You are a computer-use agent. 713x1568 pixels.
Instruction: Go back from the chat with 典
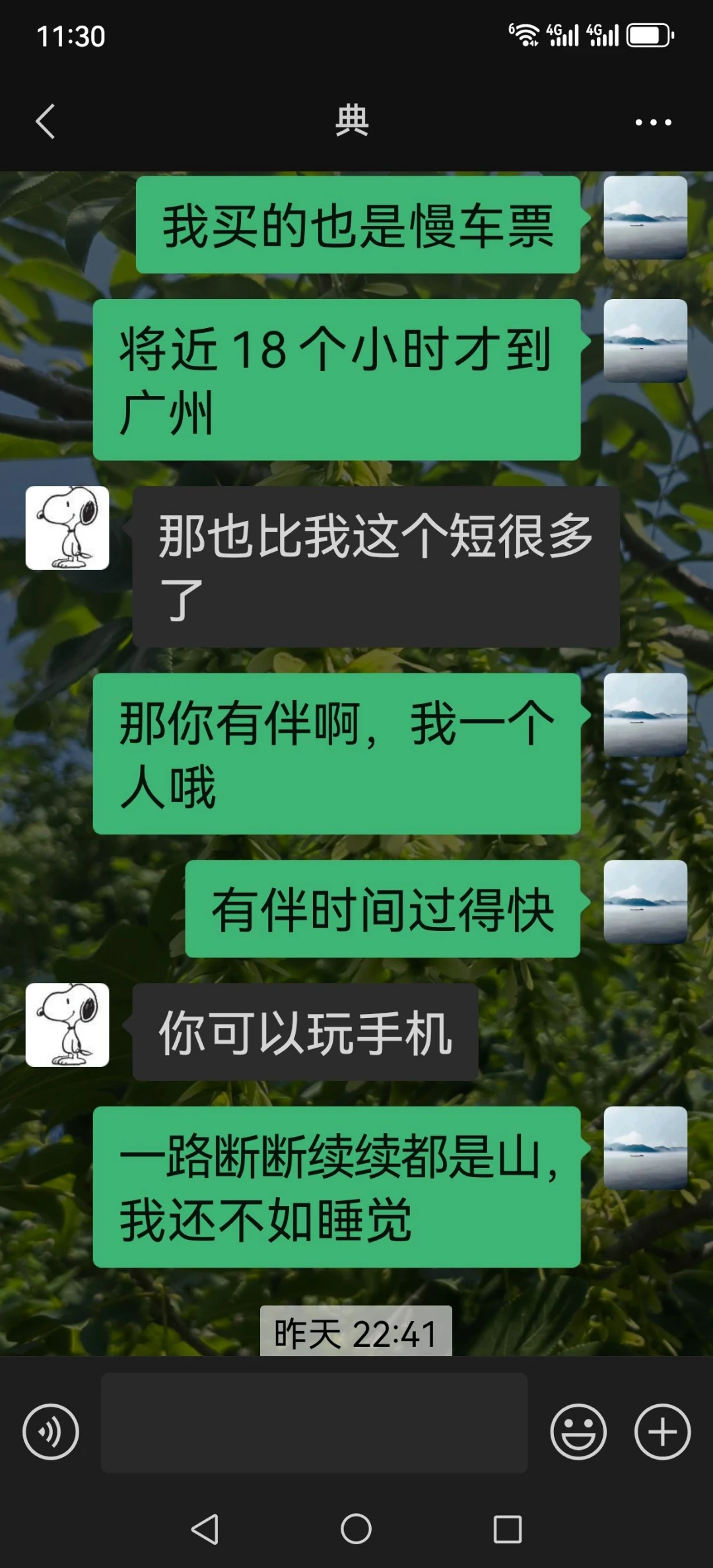pos(45,121)
